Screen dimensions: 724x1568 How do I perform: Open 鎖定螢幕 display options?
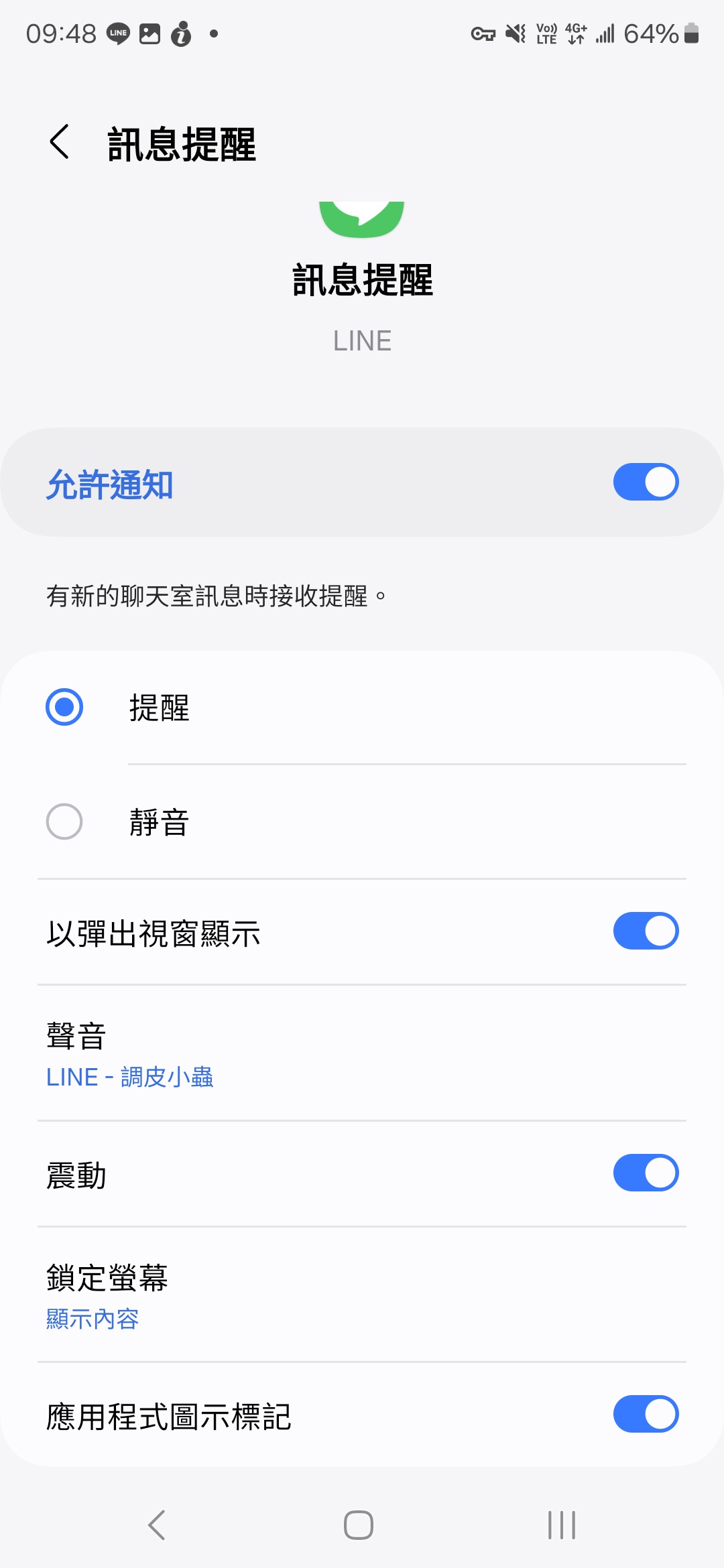click(362, 1295)
